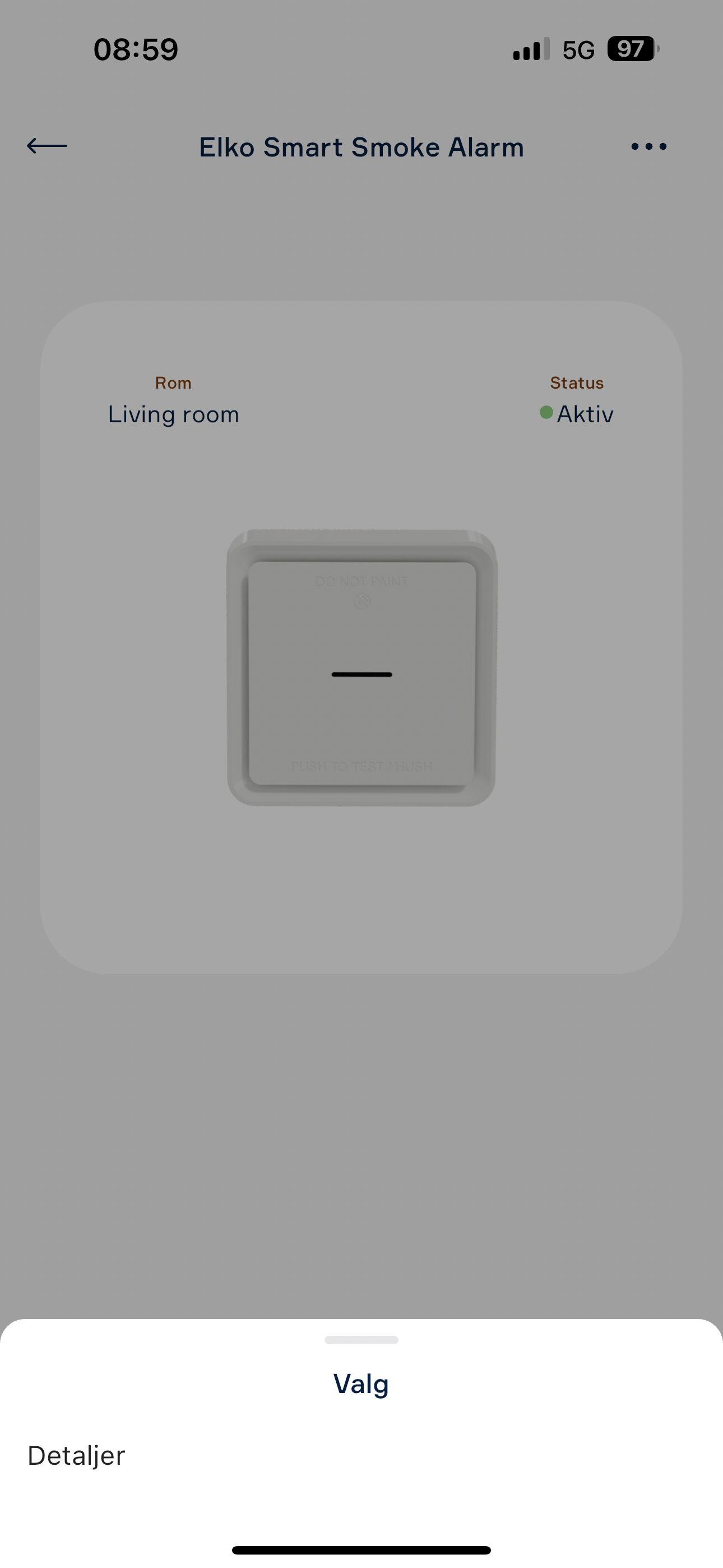The width and height of the screenshot is (723, 1568).
Task: Open Detaljer from the Valg sheet
Action: 77,1456
